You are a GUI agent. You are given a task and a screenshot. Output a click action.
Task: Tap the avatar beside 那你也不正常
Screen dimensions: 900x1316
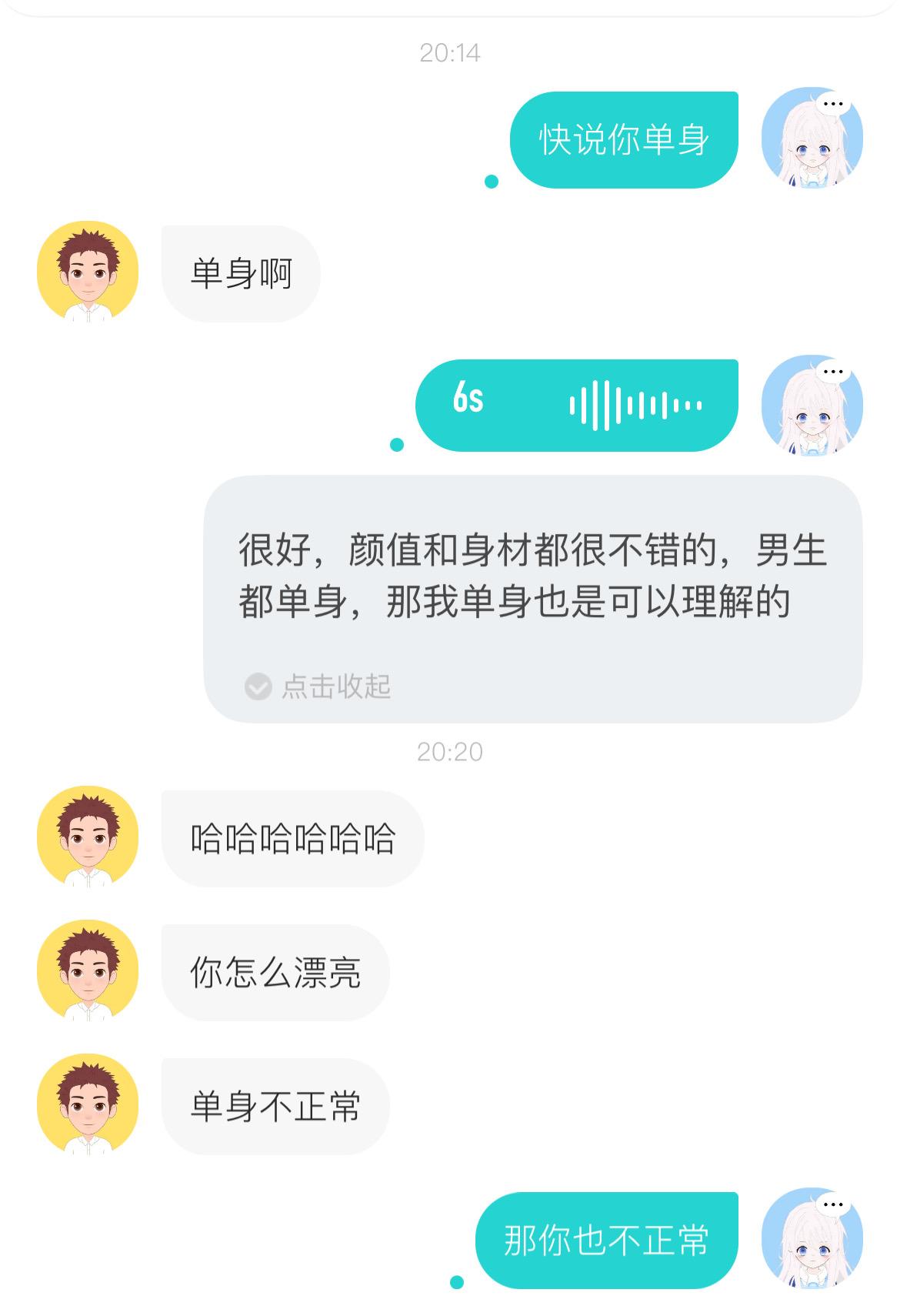click(812, 1238)
